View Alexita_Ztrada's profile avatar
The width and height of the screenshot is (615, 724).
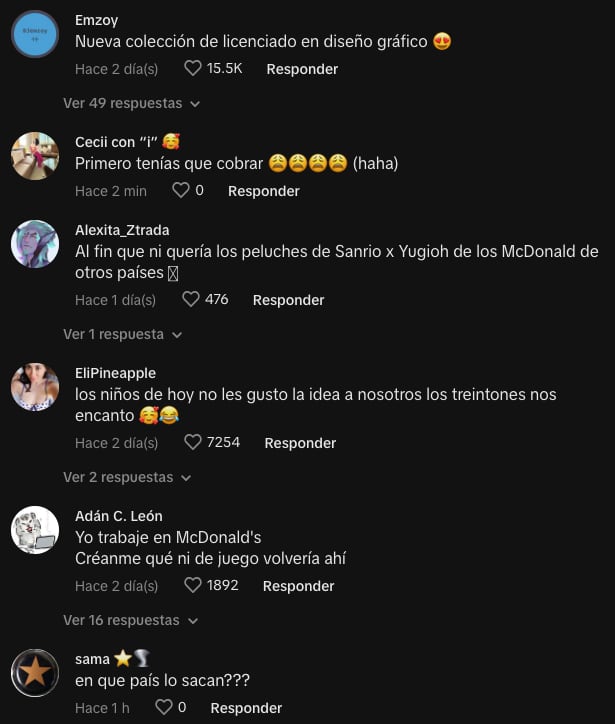click(x=35, y=244)
